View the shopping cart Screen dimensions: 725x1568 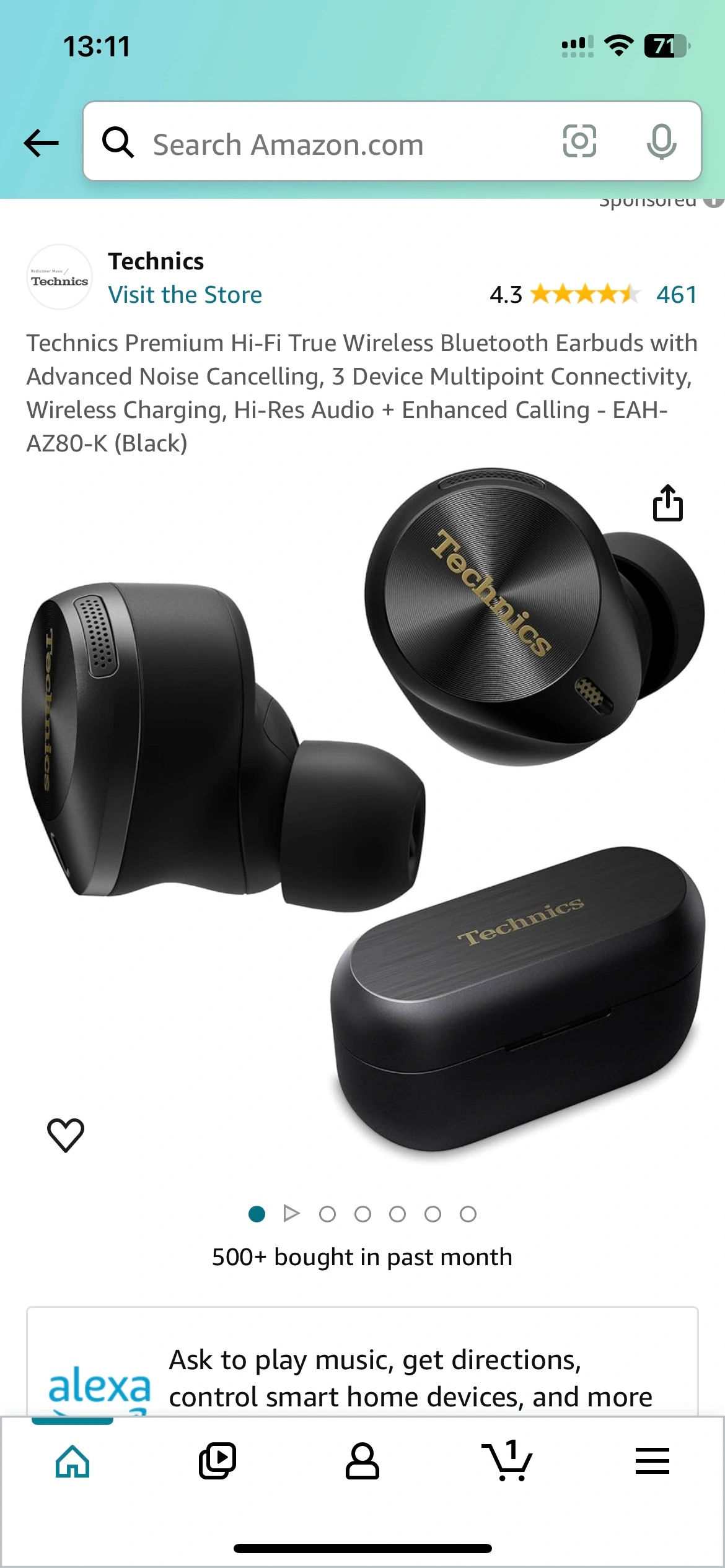[507, 1461]
